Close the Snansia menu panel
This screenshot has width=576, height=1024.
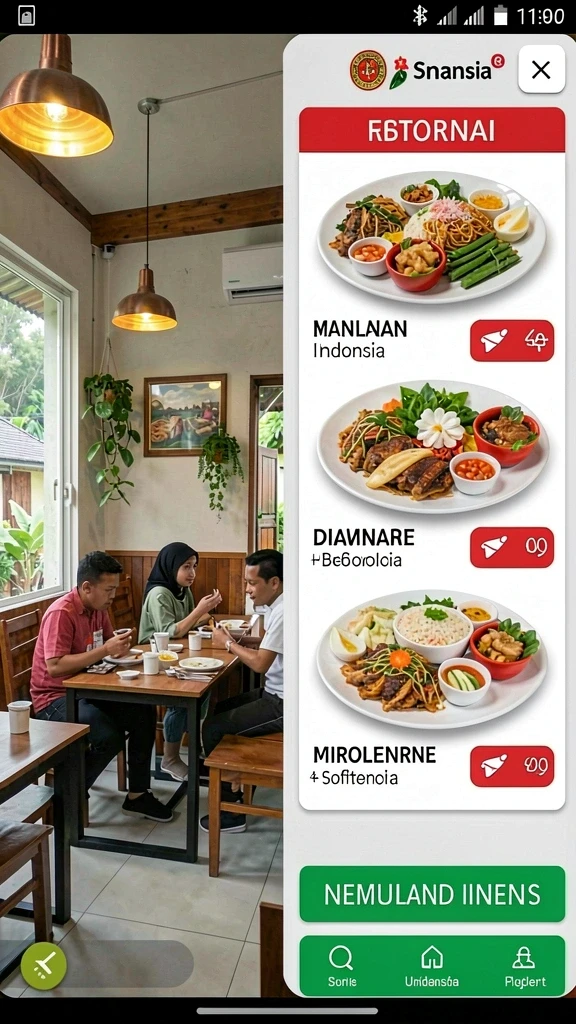point(541,69)
